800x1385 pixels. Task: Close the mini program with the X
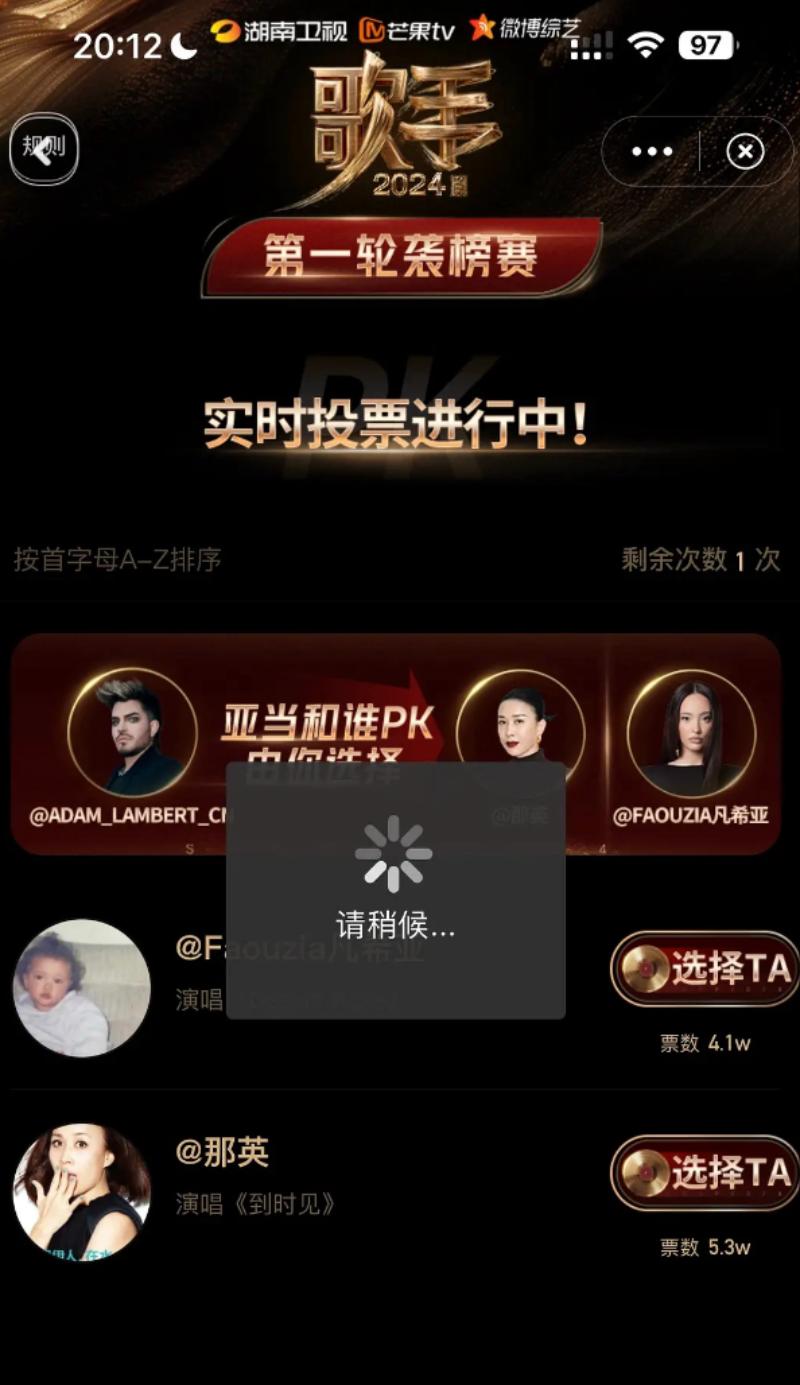pos(744,152)
